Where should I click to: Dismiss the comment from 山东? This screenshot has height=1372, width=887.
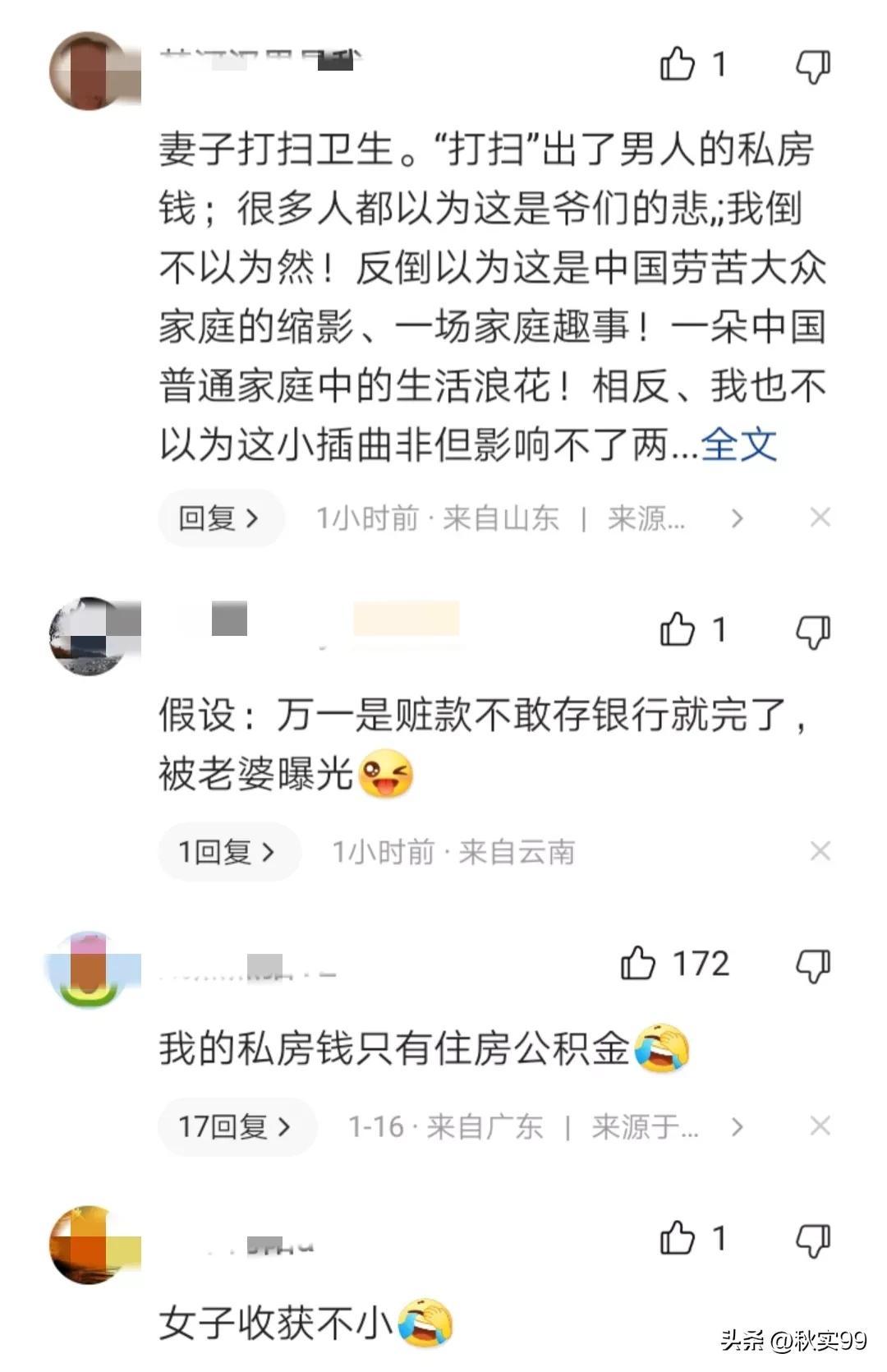(x=820, y=518)
